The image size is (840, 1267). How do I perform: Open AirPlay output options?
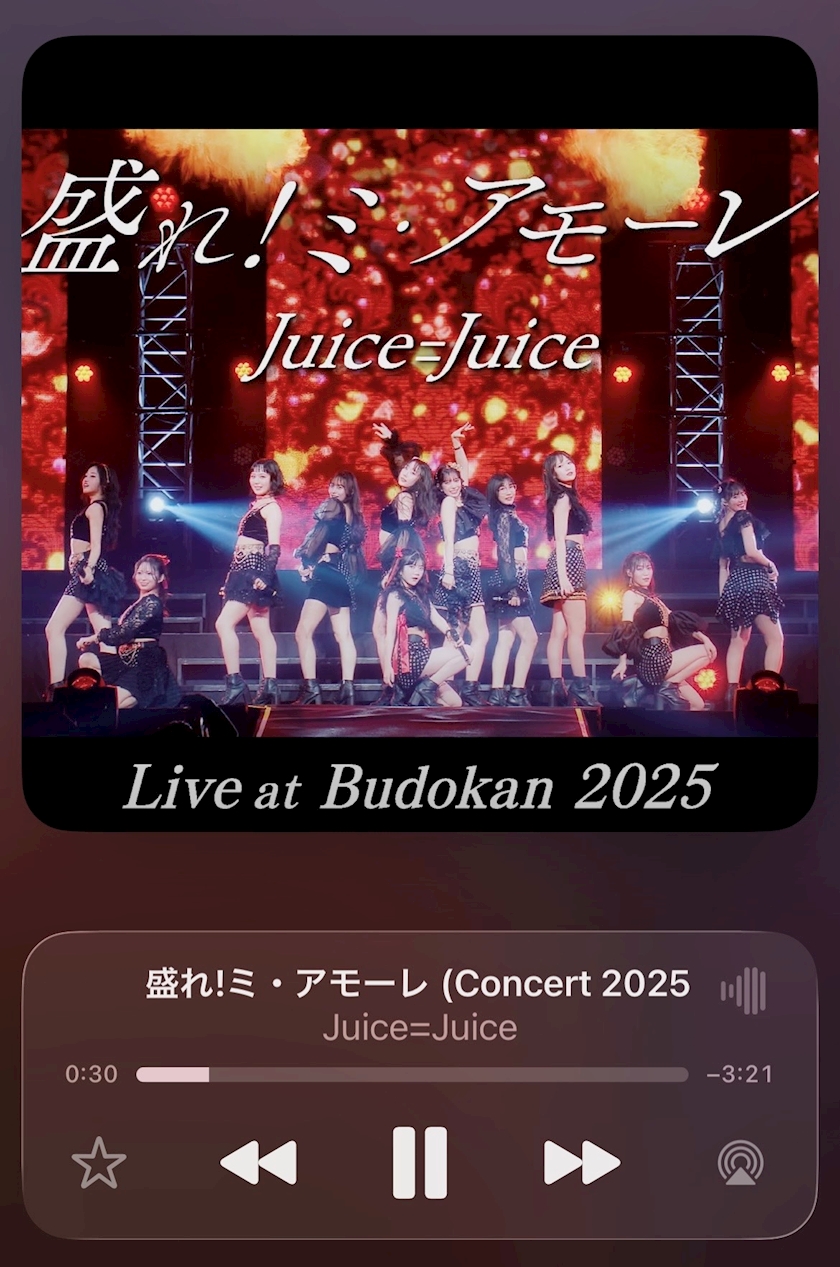coord(741,1162)
